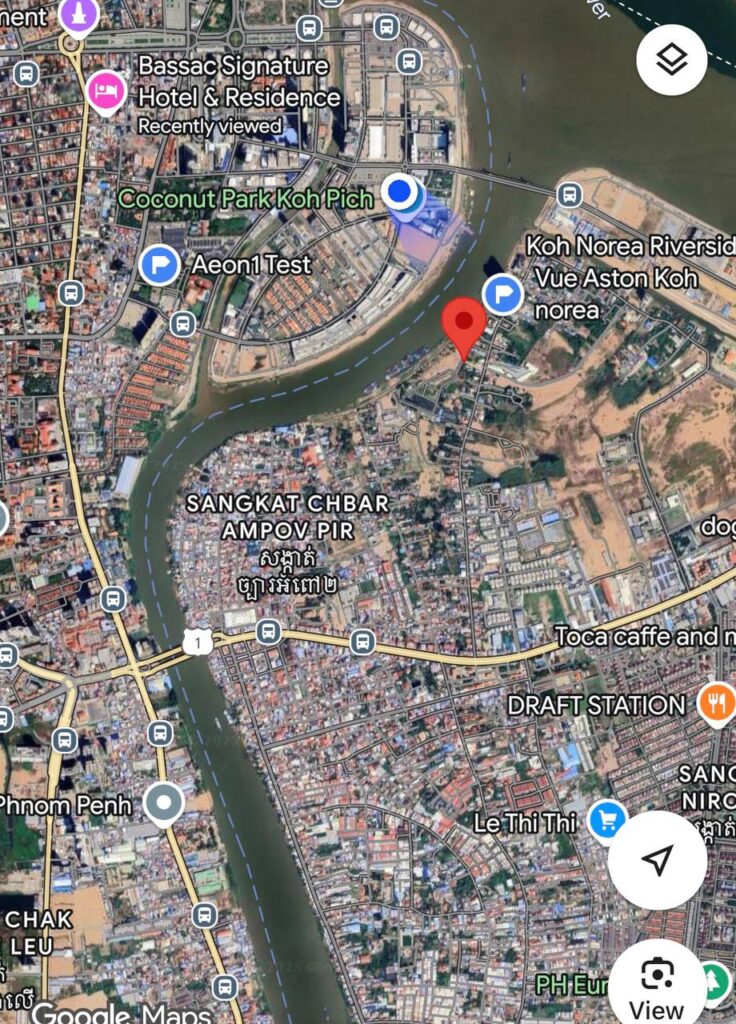Open the Le Thi Thi shopping pin
The height and width of the screenshot is (1024, 736).
[x=606, y=821]
